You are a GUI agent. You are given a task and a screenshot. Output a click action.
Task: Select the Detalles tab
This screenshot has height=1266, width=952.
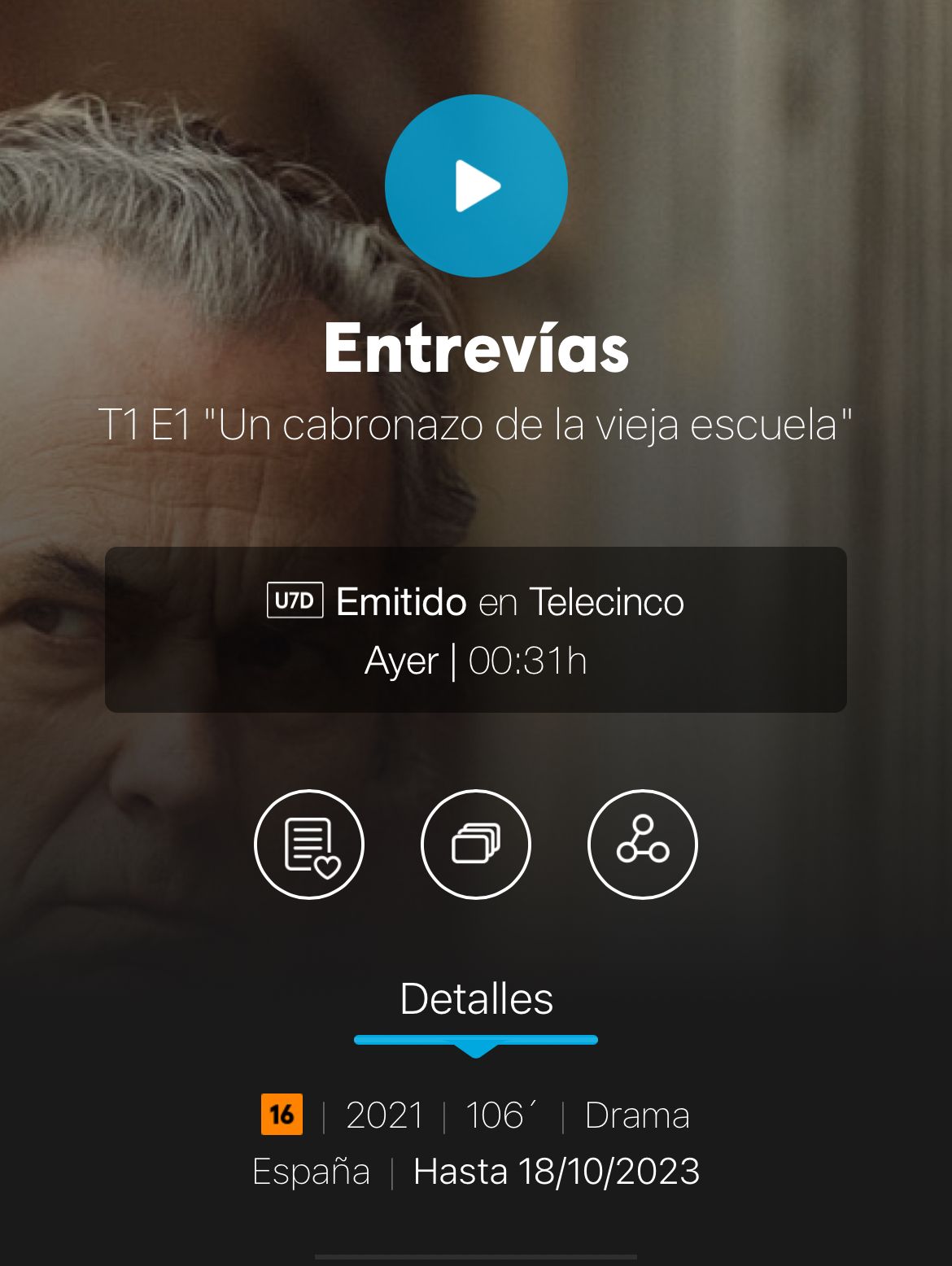coord(476,999)
